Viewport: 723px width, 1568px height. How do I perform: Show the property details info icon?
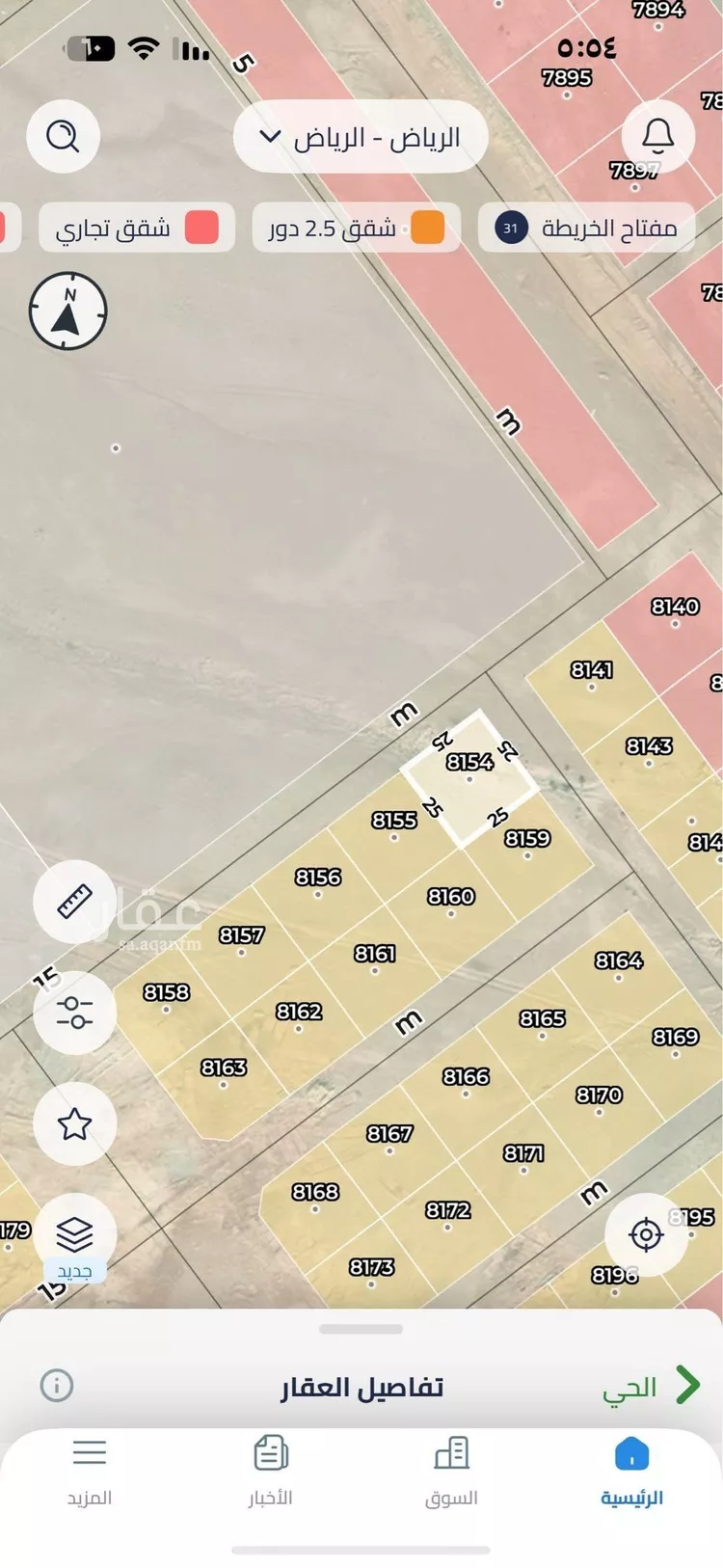(57, 1386)
